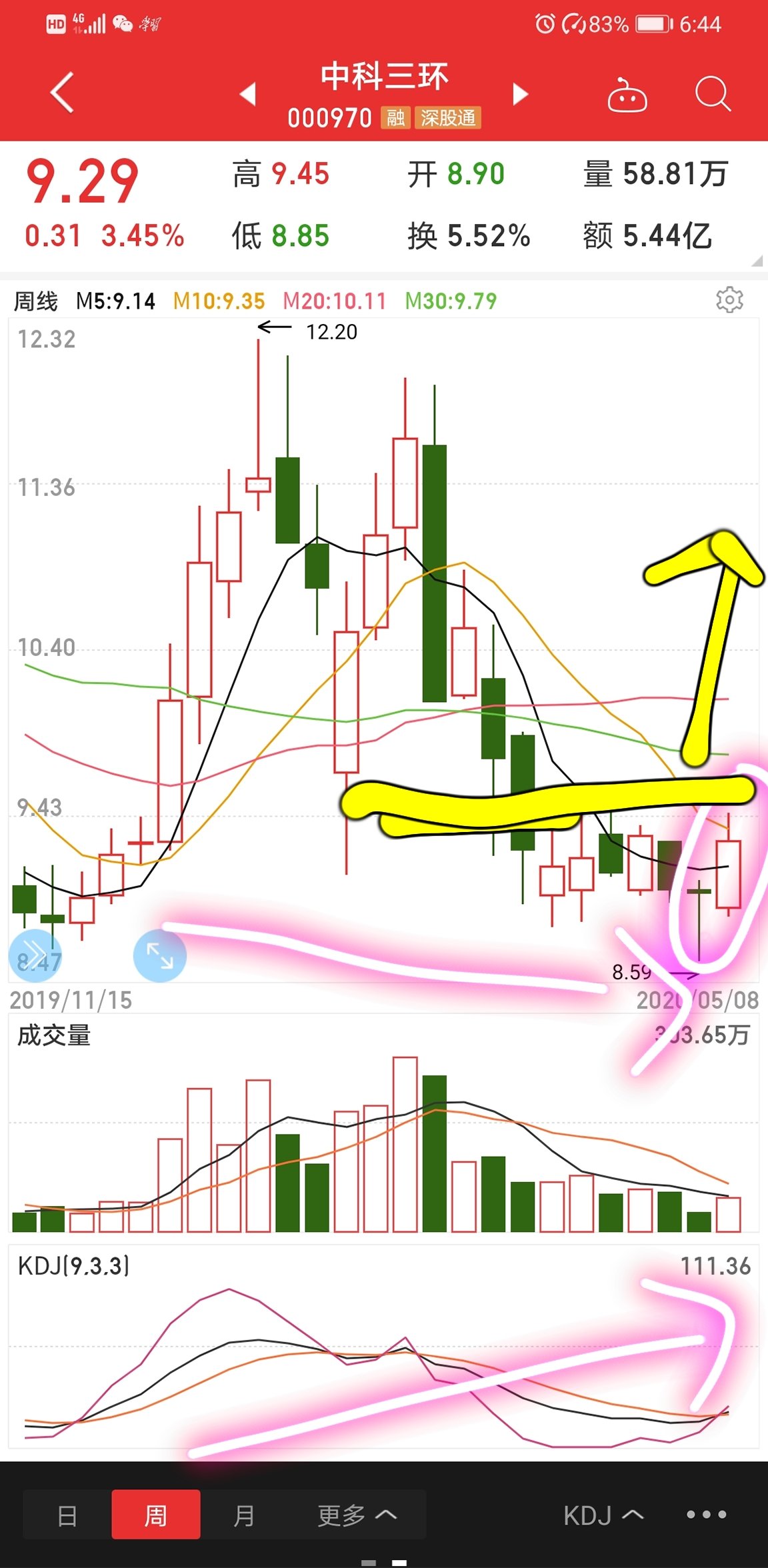The width and height of the screenshot is (768, 1568).
Task: Switch to the monthly 月 chart
Action: 244,1515
